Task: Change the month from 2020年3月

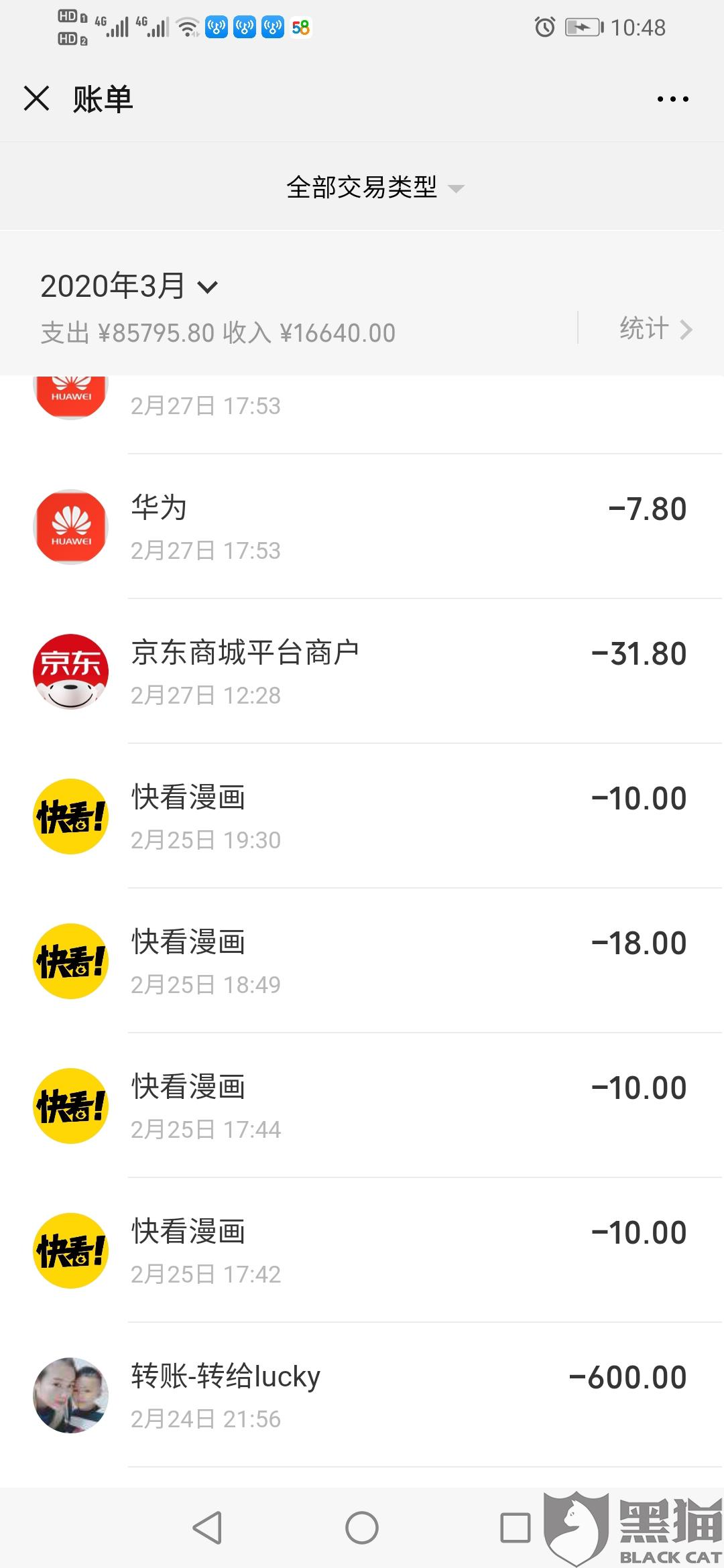Action: [129, 287]
